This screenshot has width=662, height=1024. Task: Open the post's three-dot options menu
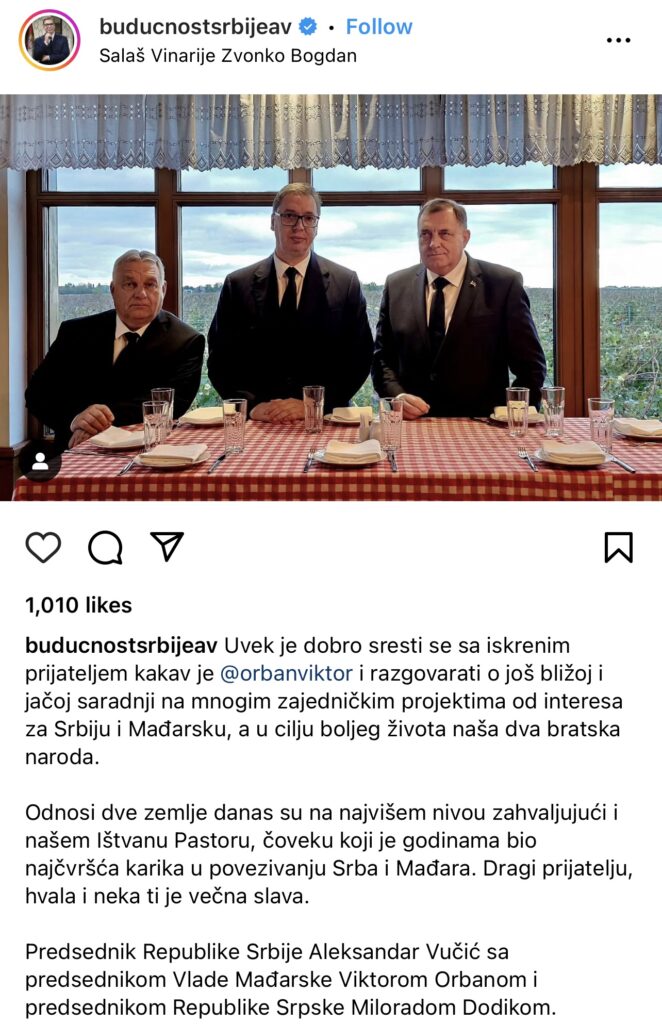[618, 40]
